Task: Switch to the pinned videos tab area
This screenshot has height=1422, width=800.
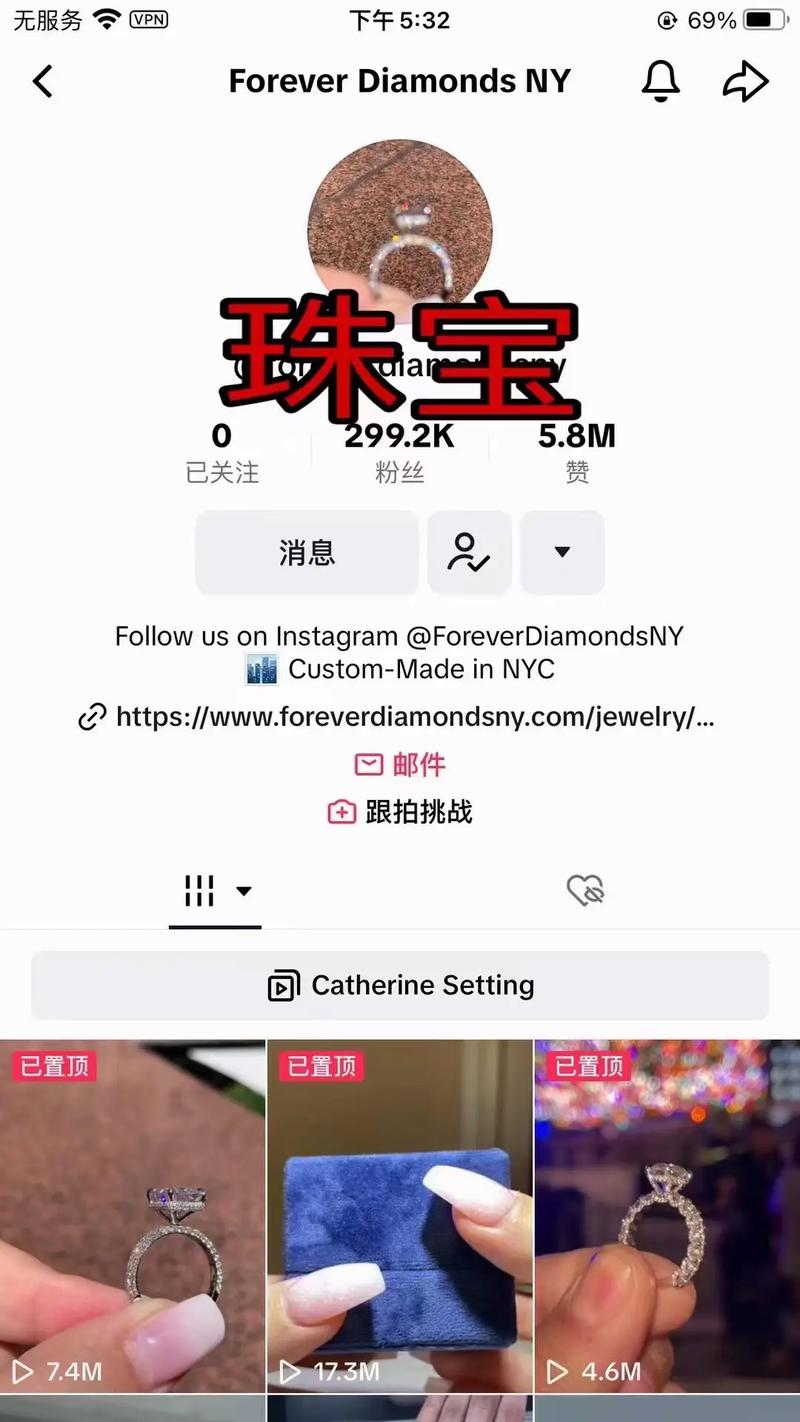Action: point(54,1066)
